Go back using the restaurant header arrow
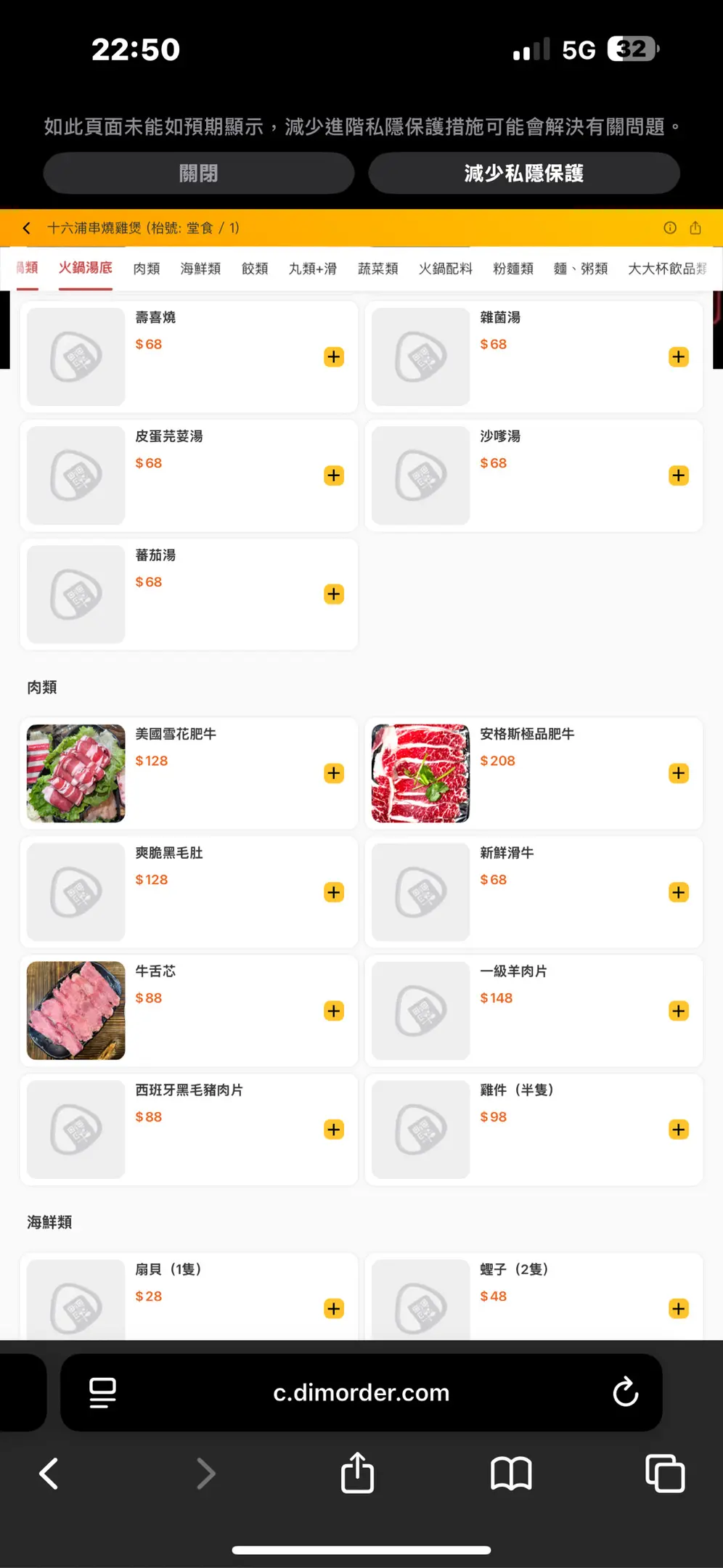The height and width of the screenshot is (1568, 723). pyautogui.click(x=27, y=228)
